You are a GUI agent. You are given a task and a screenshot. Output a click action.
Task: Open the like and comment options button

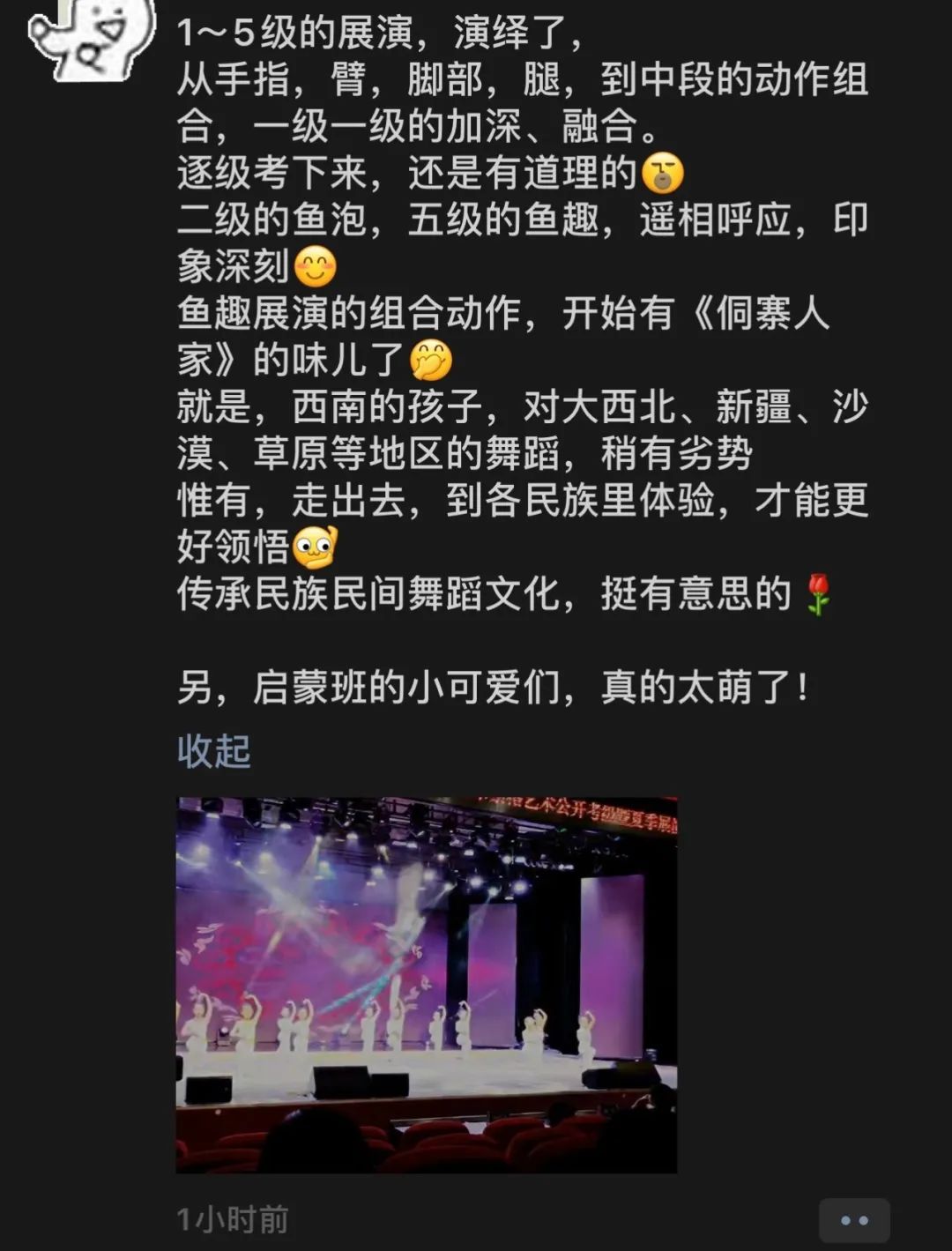pyautogui.click(x=853, y=1220)
